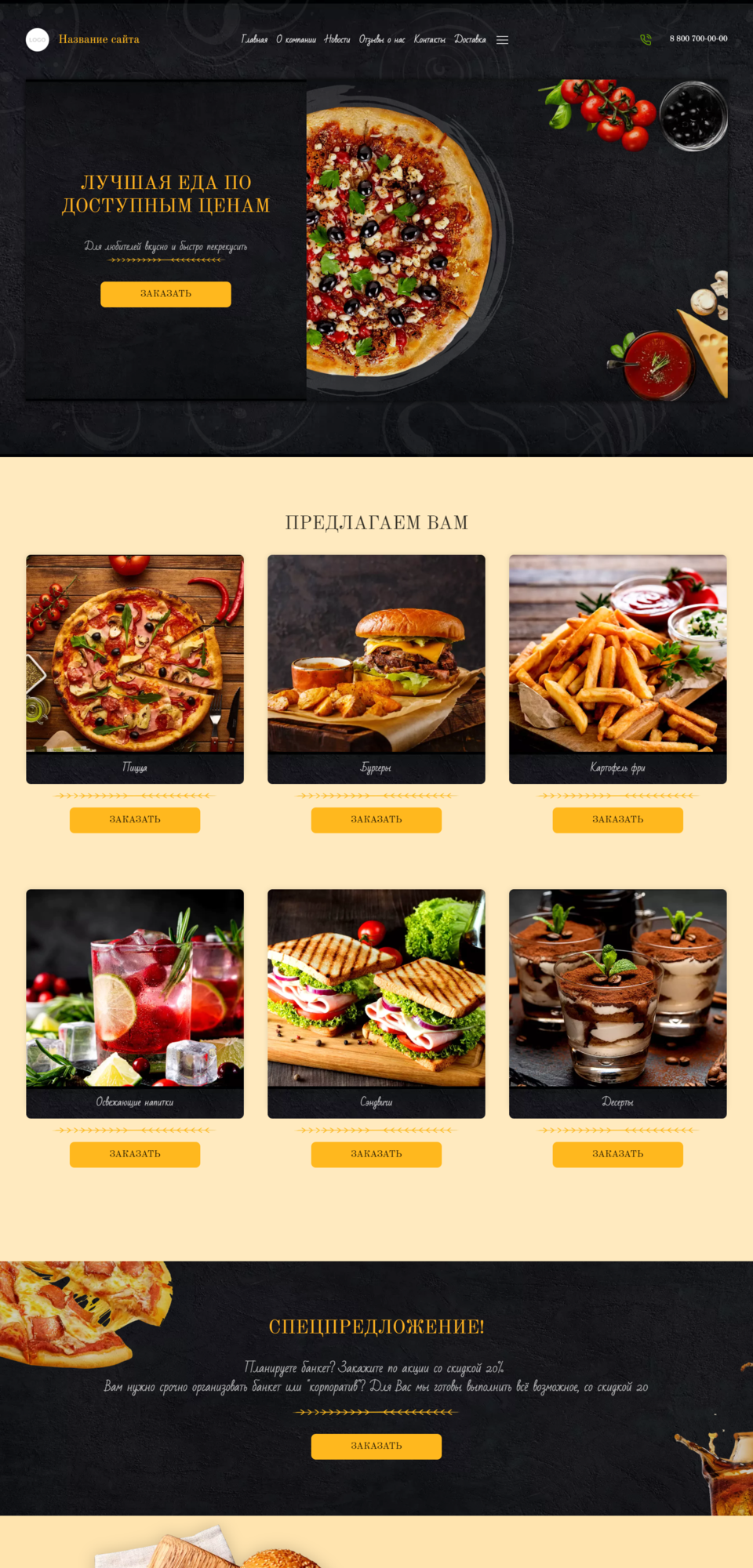Open the Доставка link
The width and height of the screenshot is (753, 1568).
tap(470, 39)
